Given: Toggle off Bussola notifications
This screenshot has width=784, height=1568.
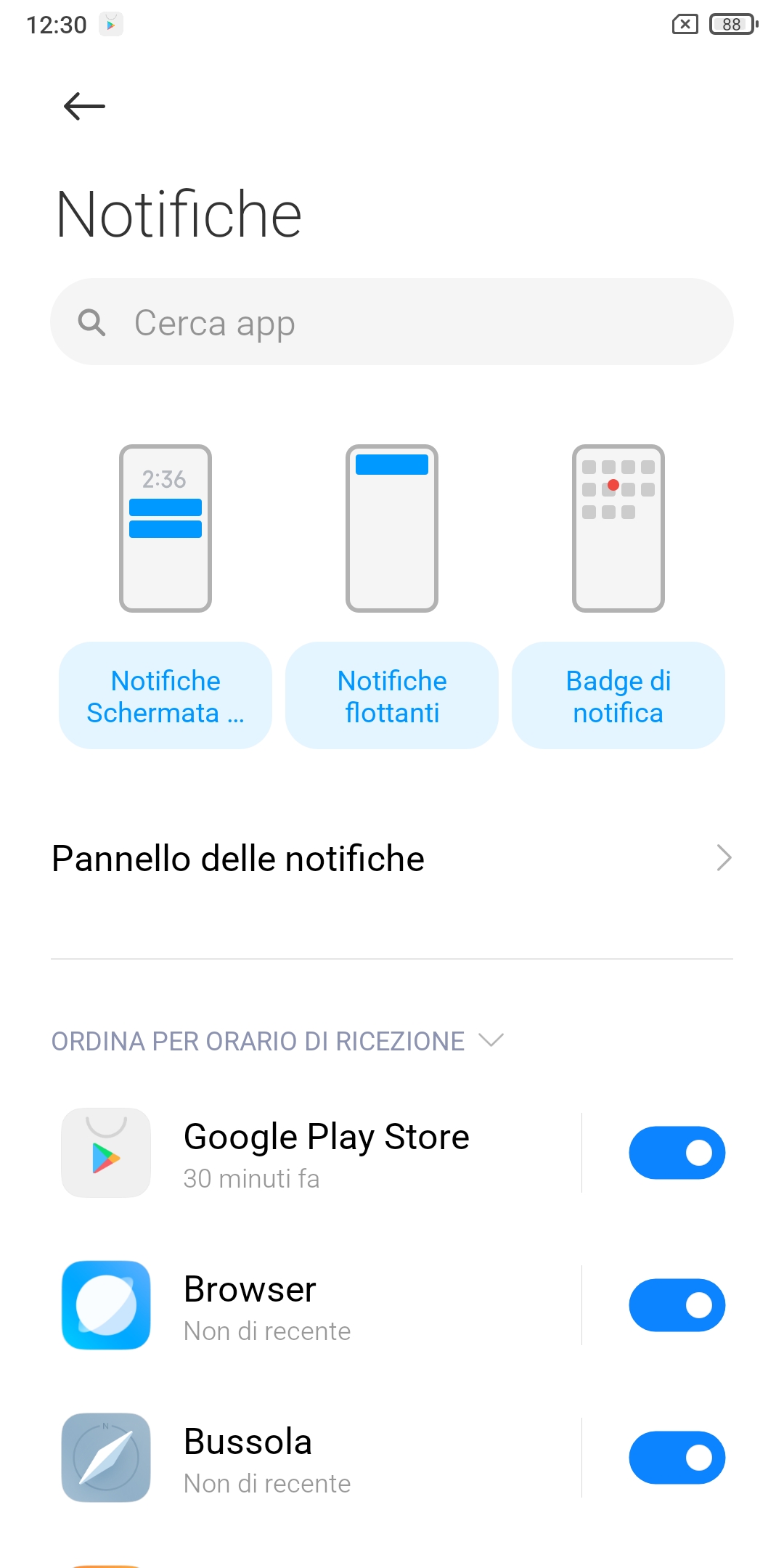Looking at the screenshot, I should pos(677,1458).
